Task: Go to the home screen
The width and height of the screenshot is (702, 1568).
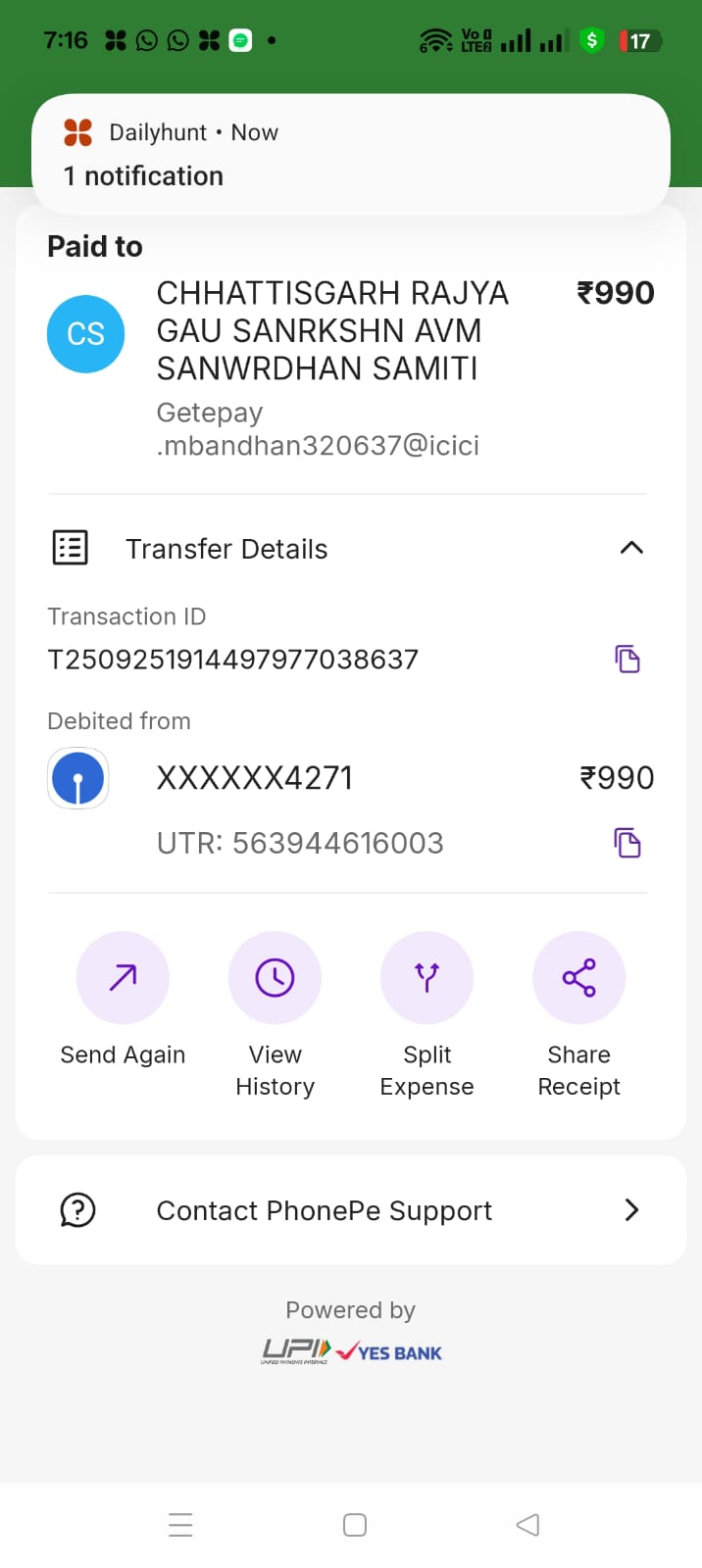Action: (x=355, y=1525)
